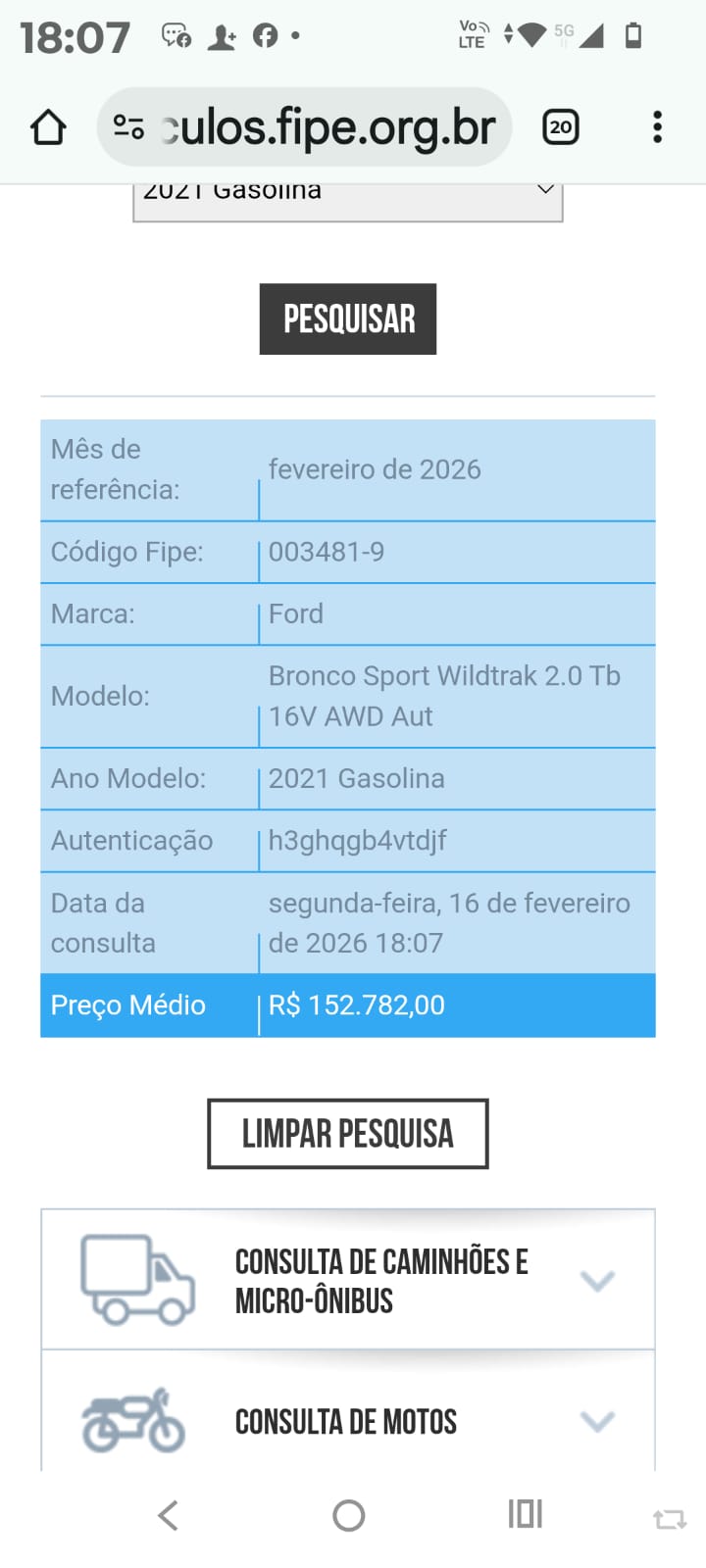Expand the Consulta de Motos section
This screenshot has width=706, height=1568.
pyautogui.click(x=348, y=1421)
